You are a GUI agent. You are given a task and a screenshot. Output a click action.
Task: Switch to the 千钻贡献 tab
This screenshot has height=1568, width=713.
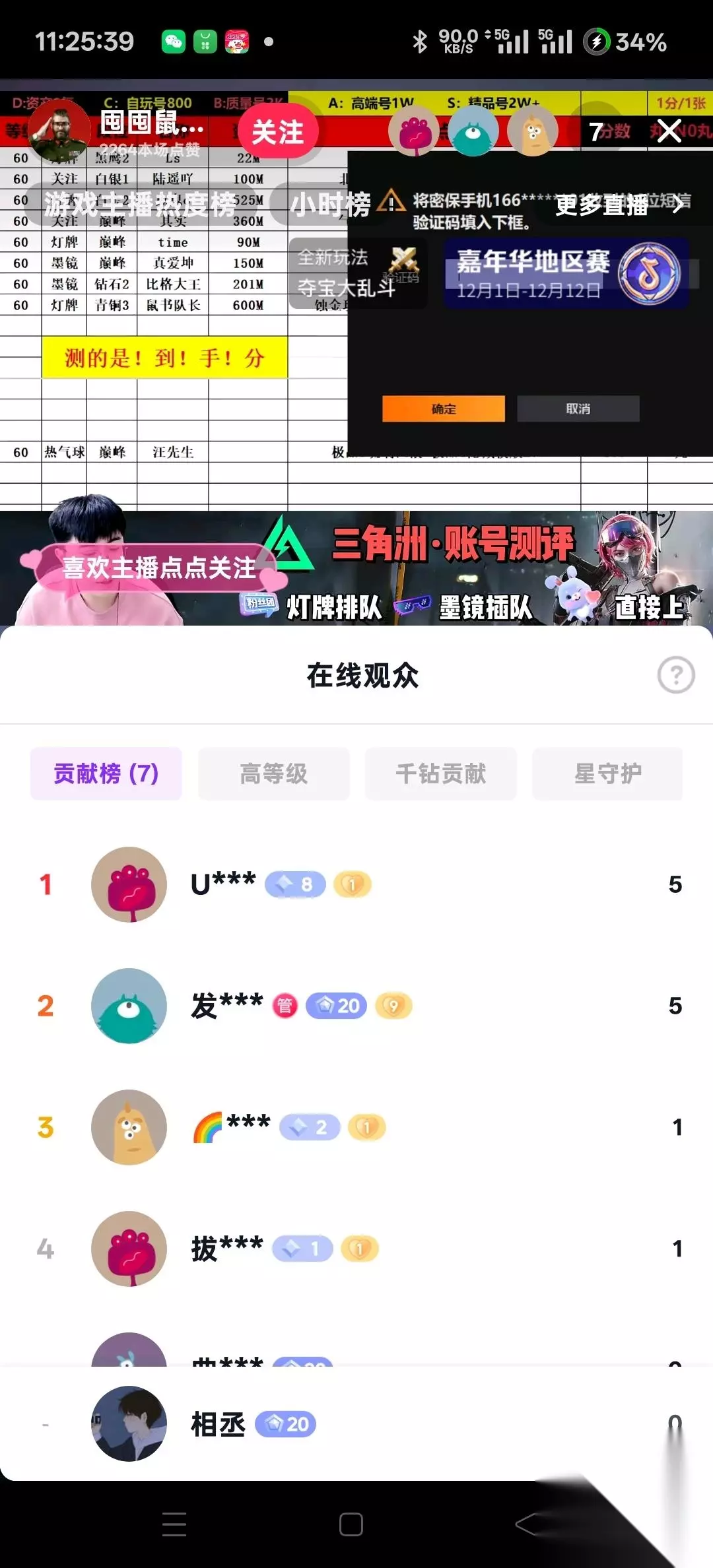point(440,773)
